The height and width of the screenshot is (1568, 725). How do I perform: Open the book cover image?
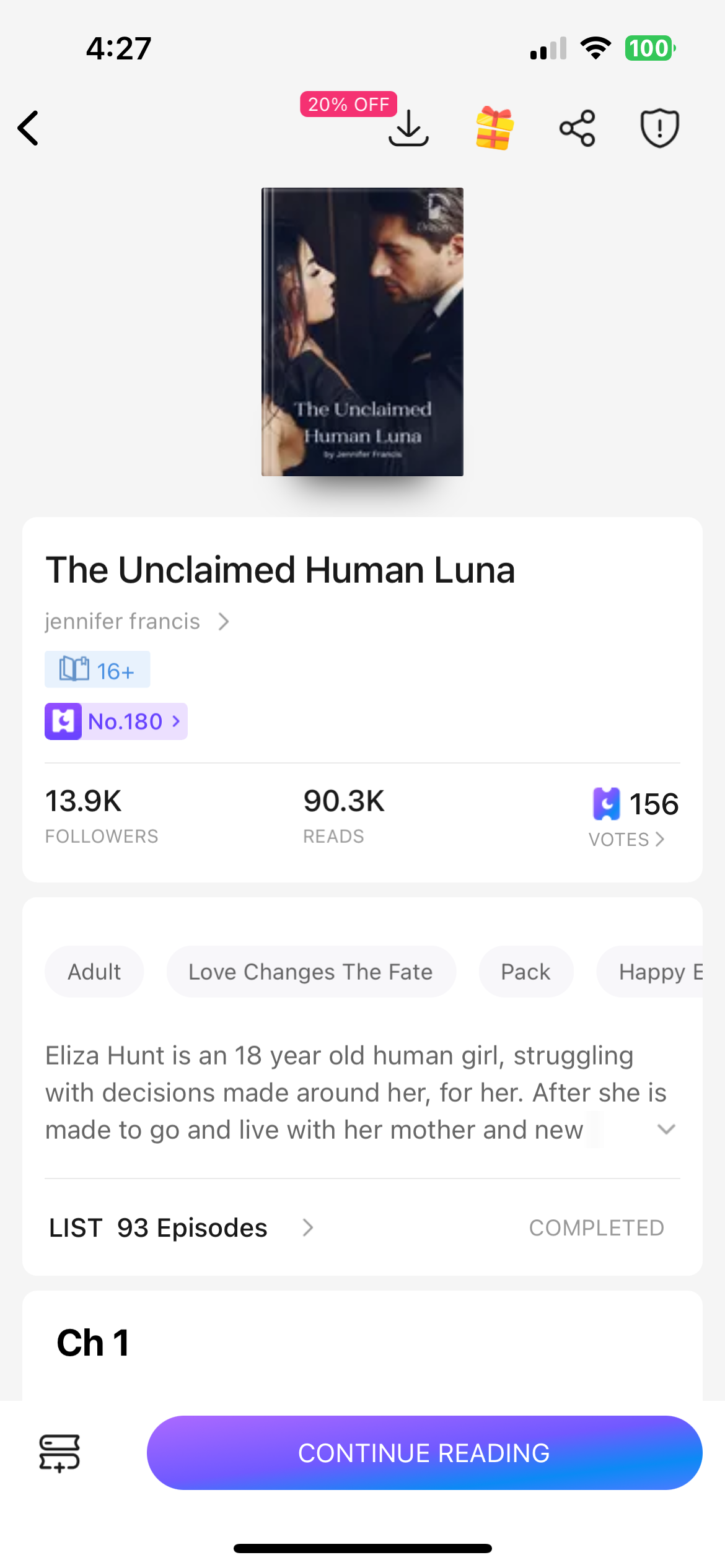point(362,332)
